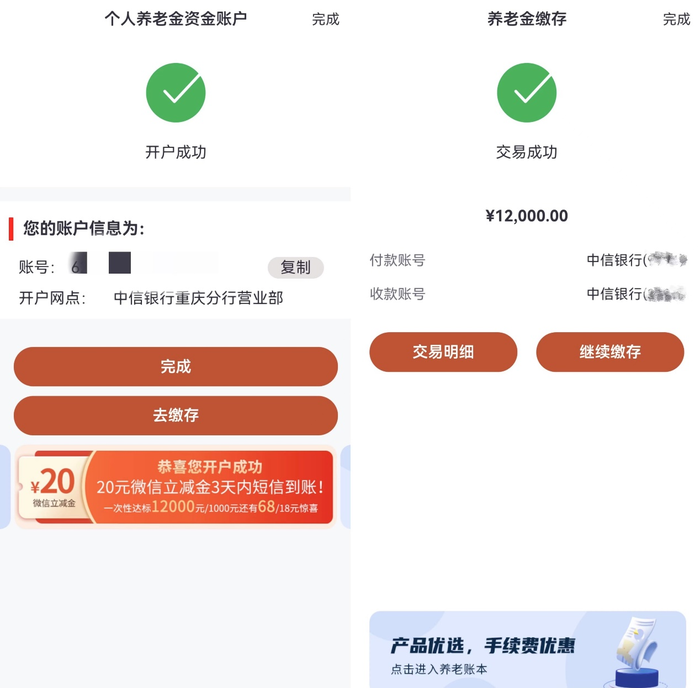Open the 20元微信立减金 promotion banner
This screenshot has height=688, width=700.
click(x=176, y=487)
